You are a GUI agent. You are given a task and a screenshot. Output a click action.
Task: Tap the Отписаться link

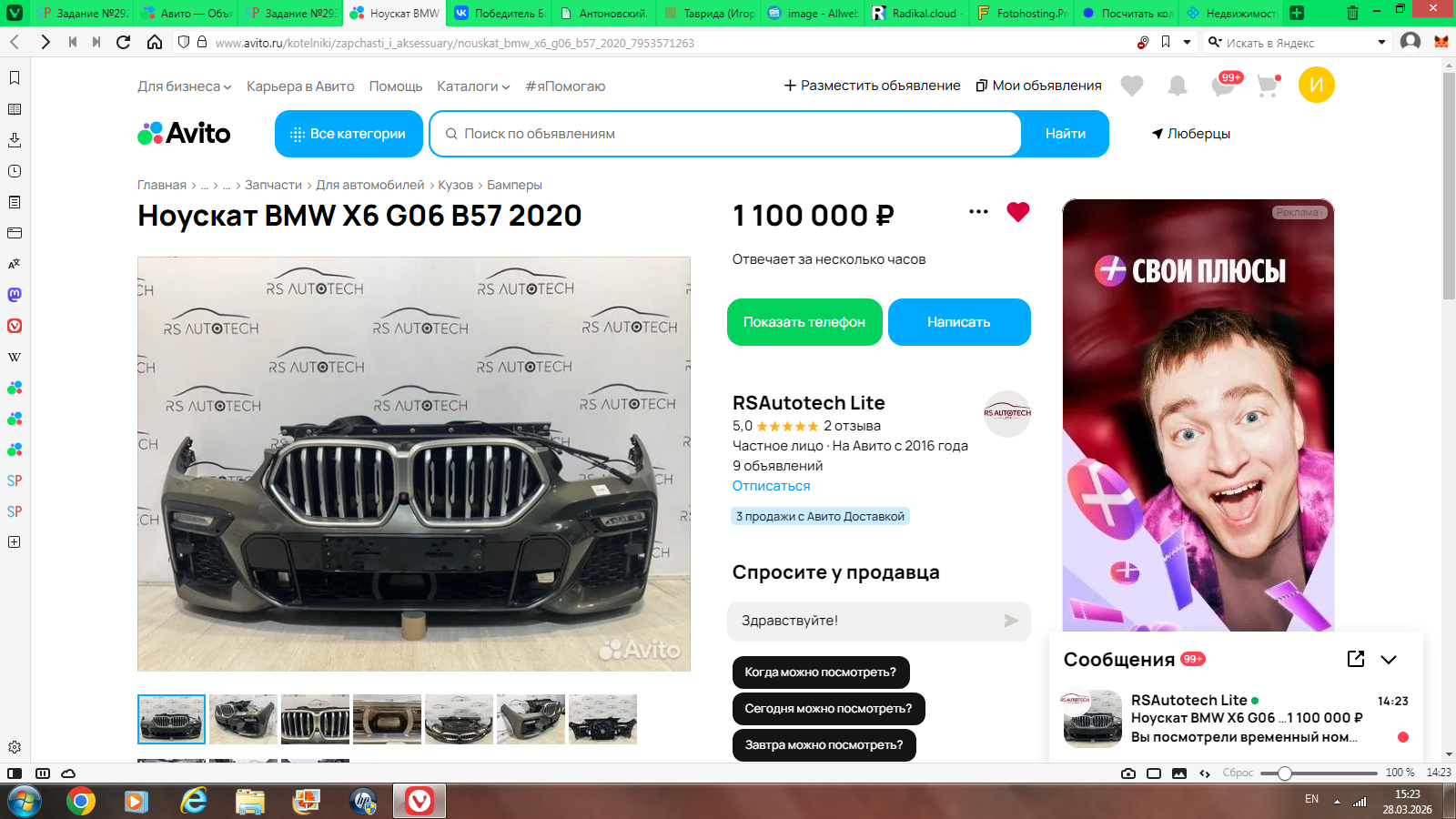point(771,486)
